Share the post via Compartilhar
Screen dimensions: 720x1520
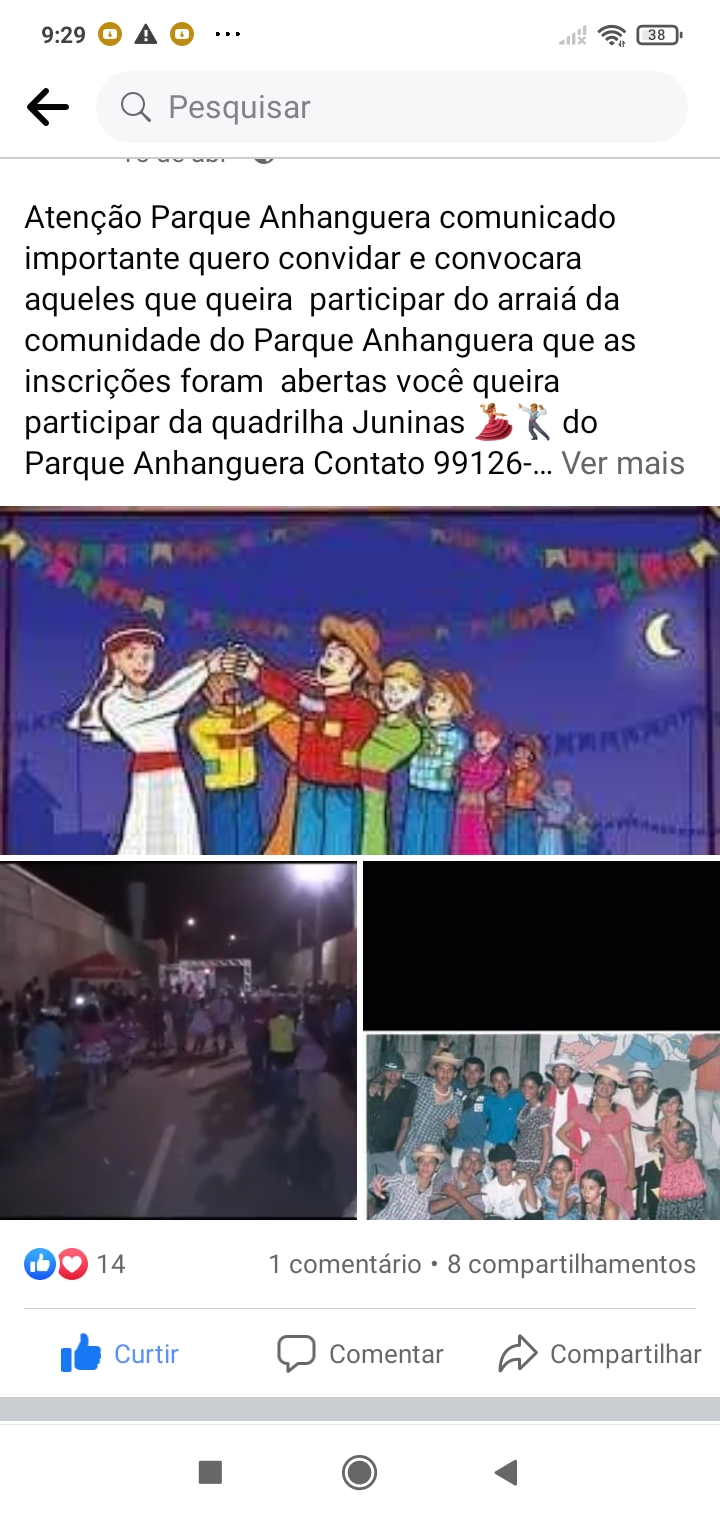click(600, 1354)
